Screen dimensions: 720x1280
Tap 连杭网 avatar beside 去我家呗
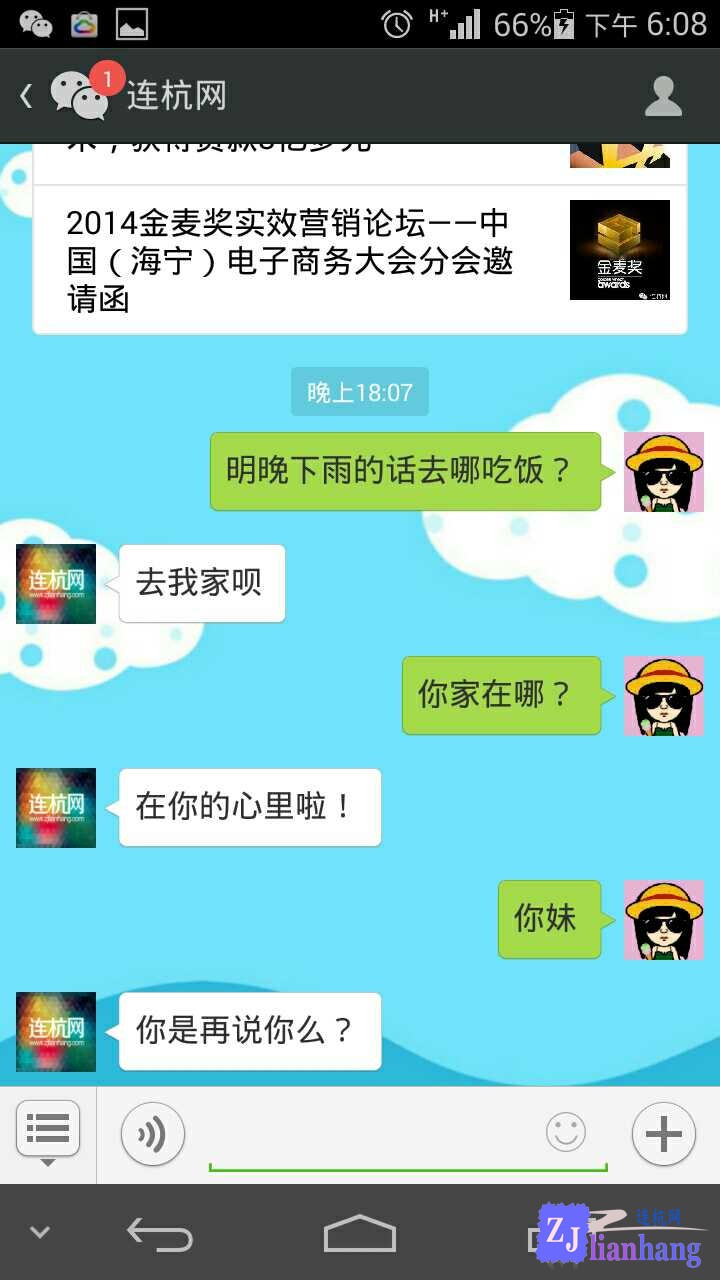(x=56, y=584)
